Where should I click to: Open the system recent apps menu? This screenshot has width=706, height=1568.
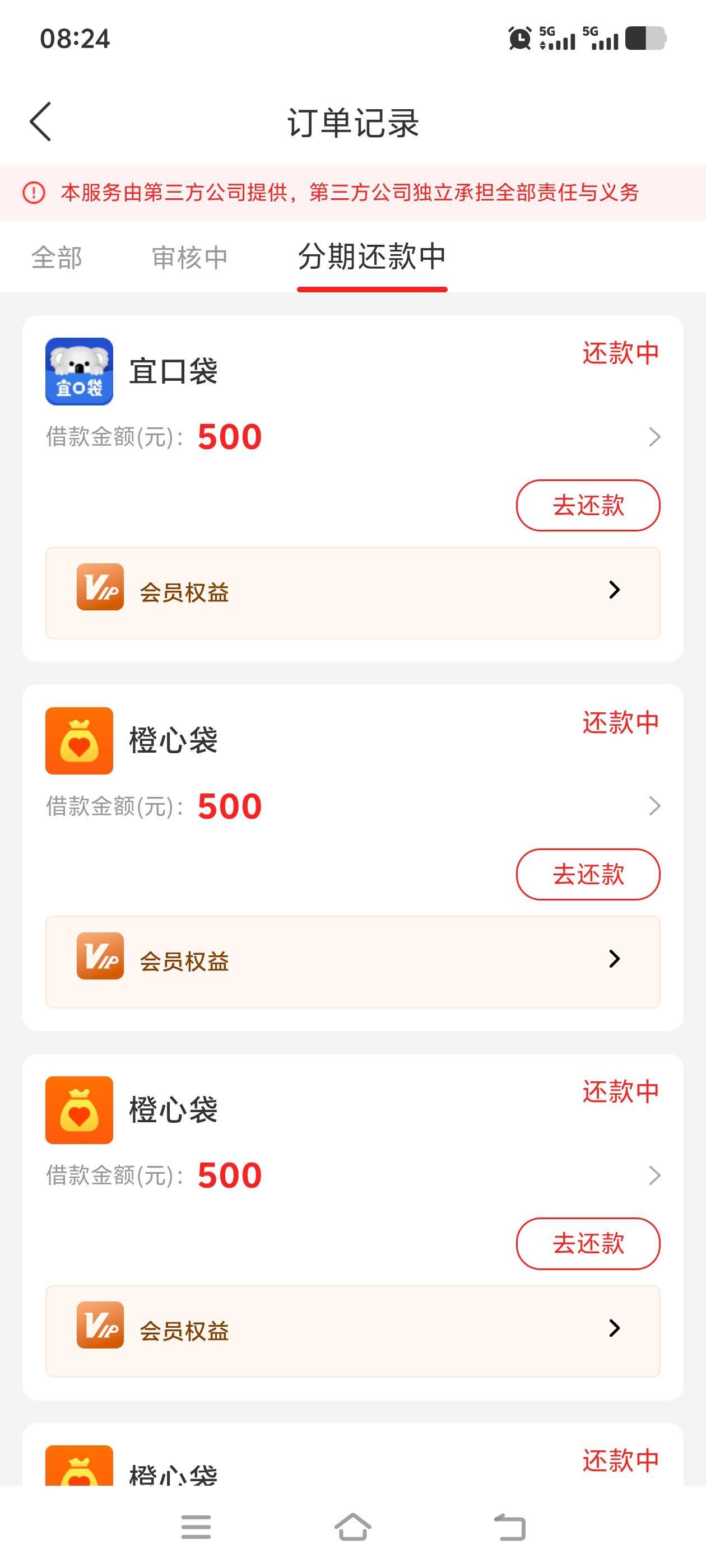[x=196, y=1527]
